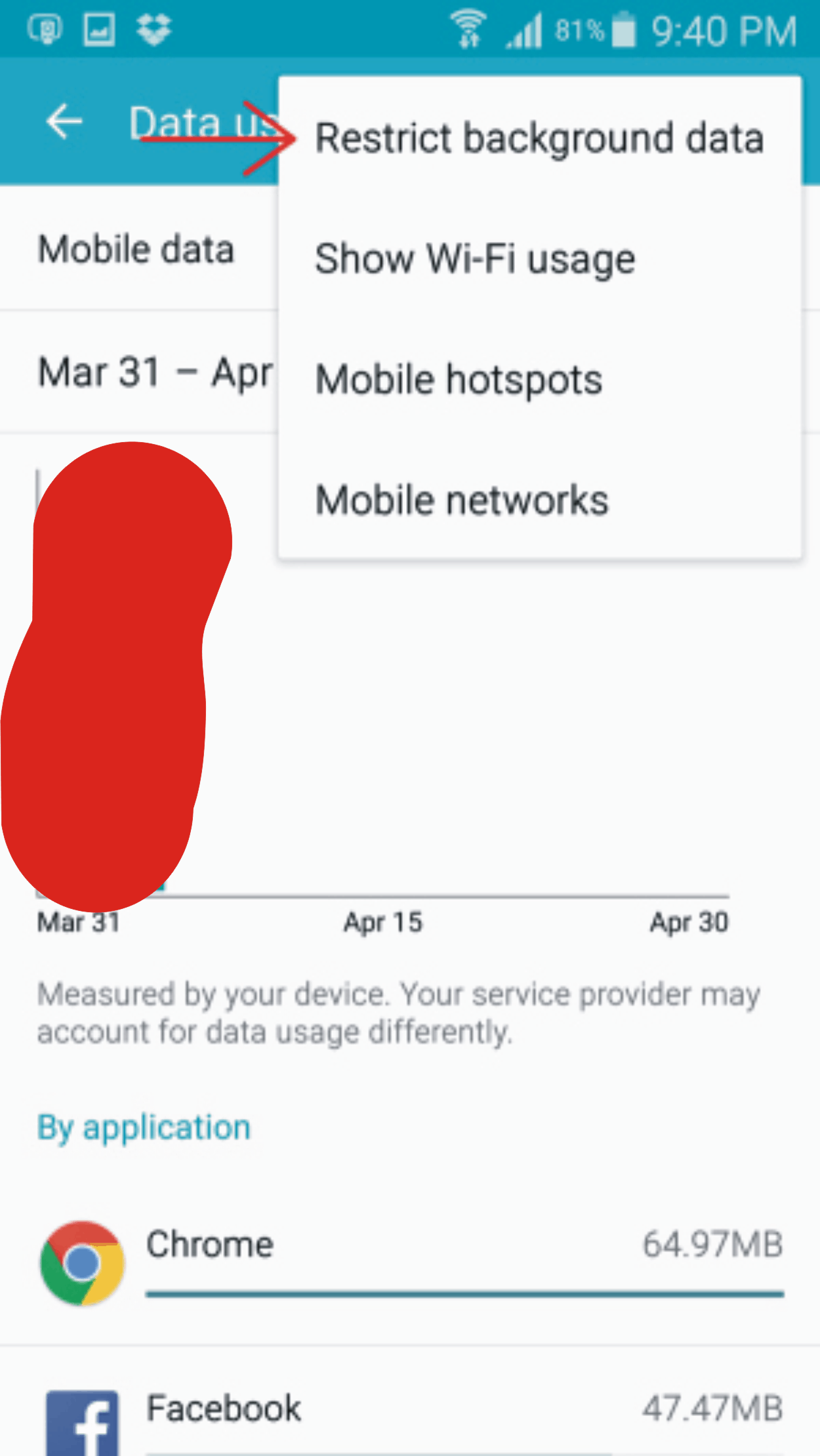Tap the screenshot notification icon
This screenshot has height=1456, width=820.
(x=97, y=28)
